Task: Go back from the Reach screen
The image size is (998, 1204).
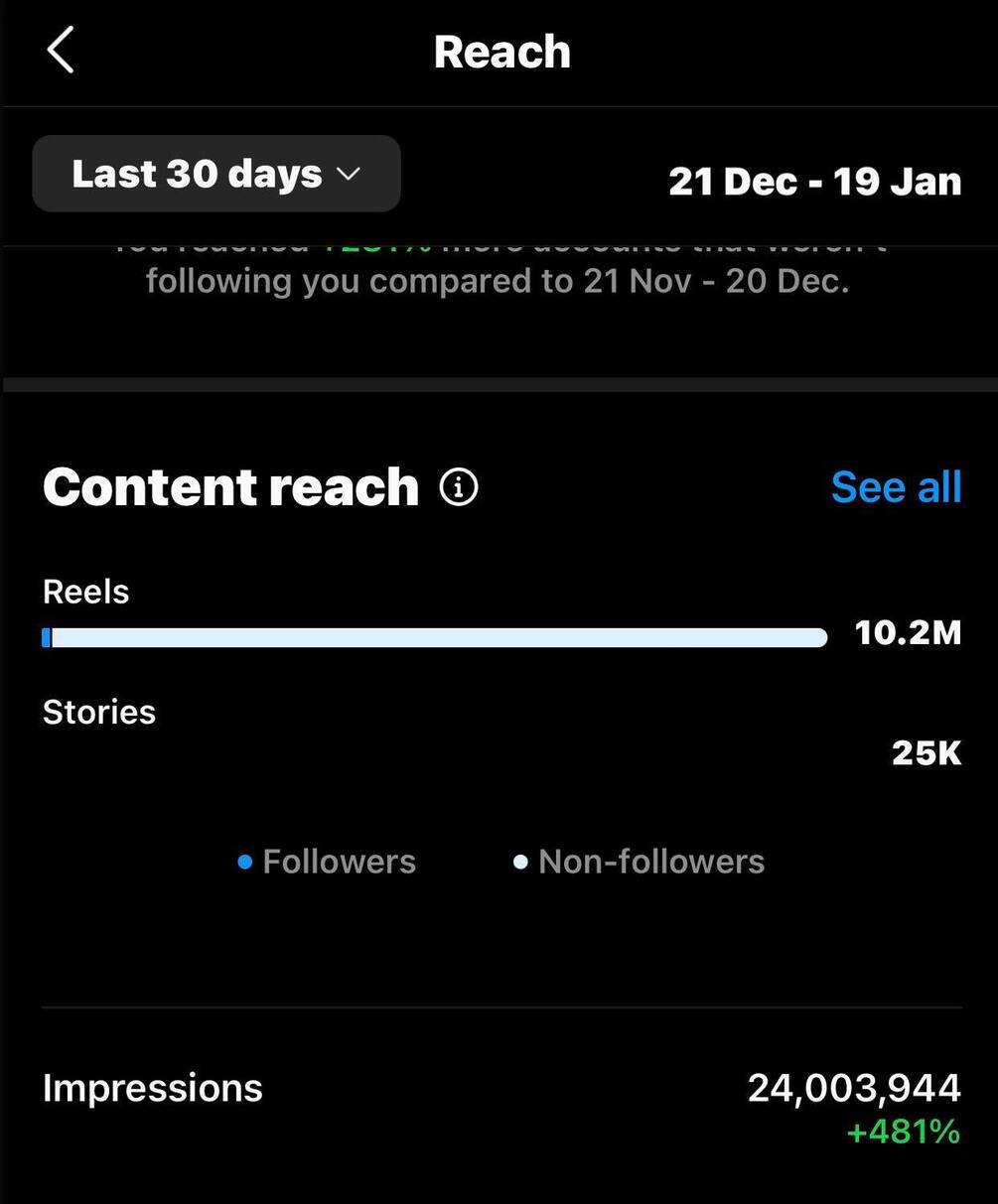Action: pyautogui.click(x=61, y=51)
